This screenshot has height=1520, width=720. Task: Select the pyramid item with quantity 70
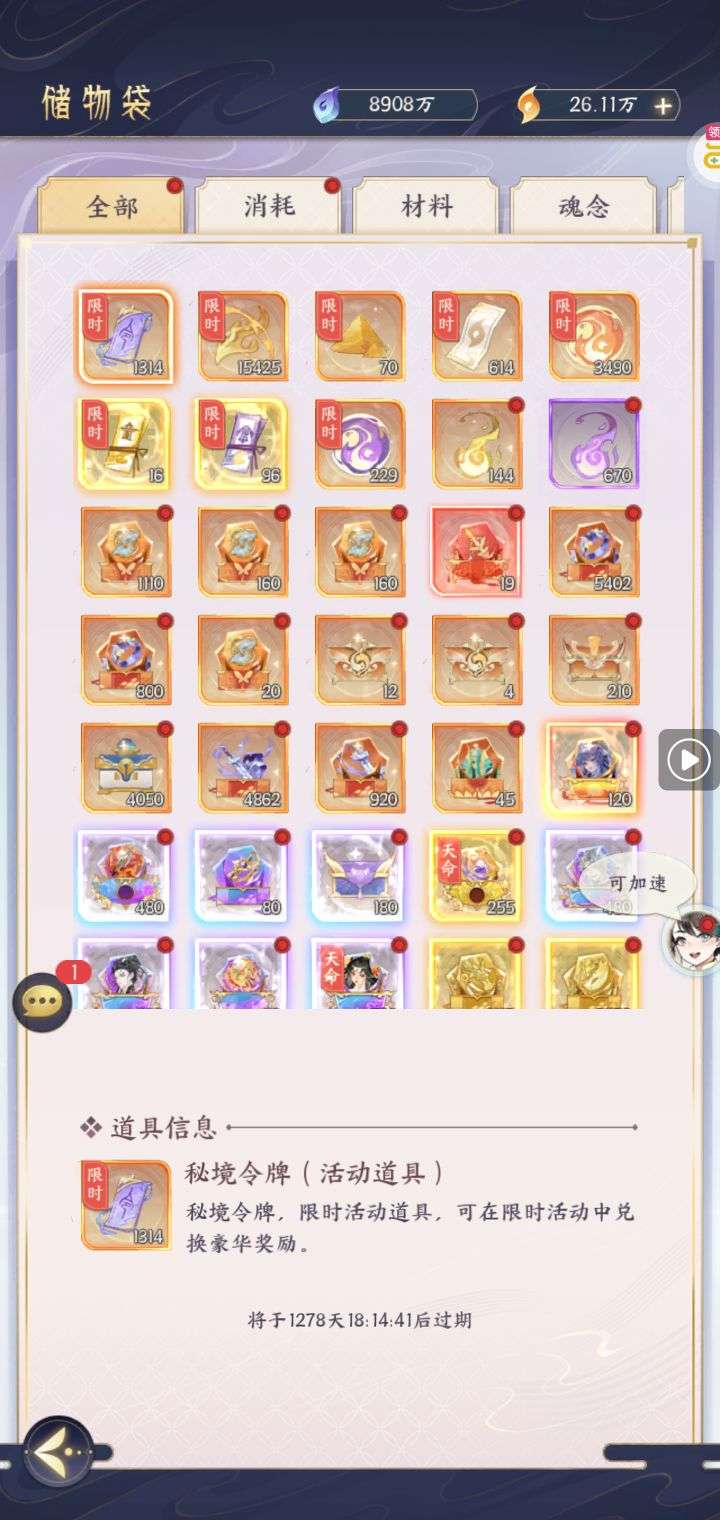point(360,336)
